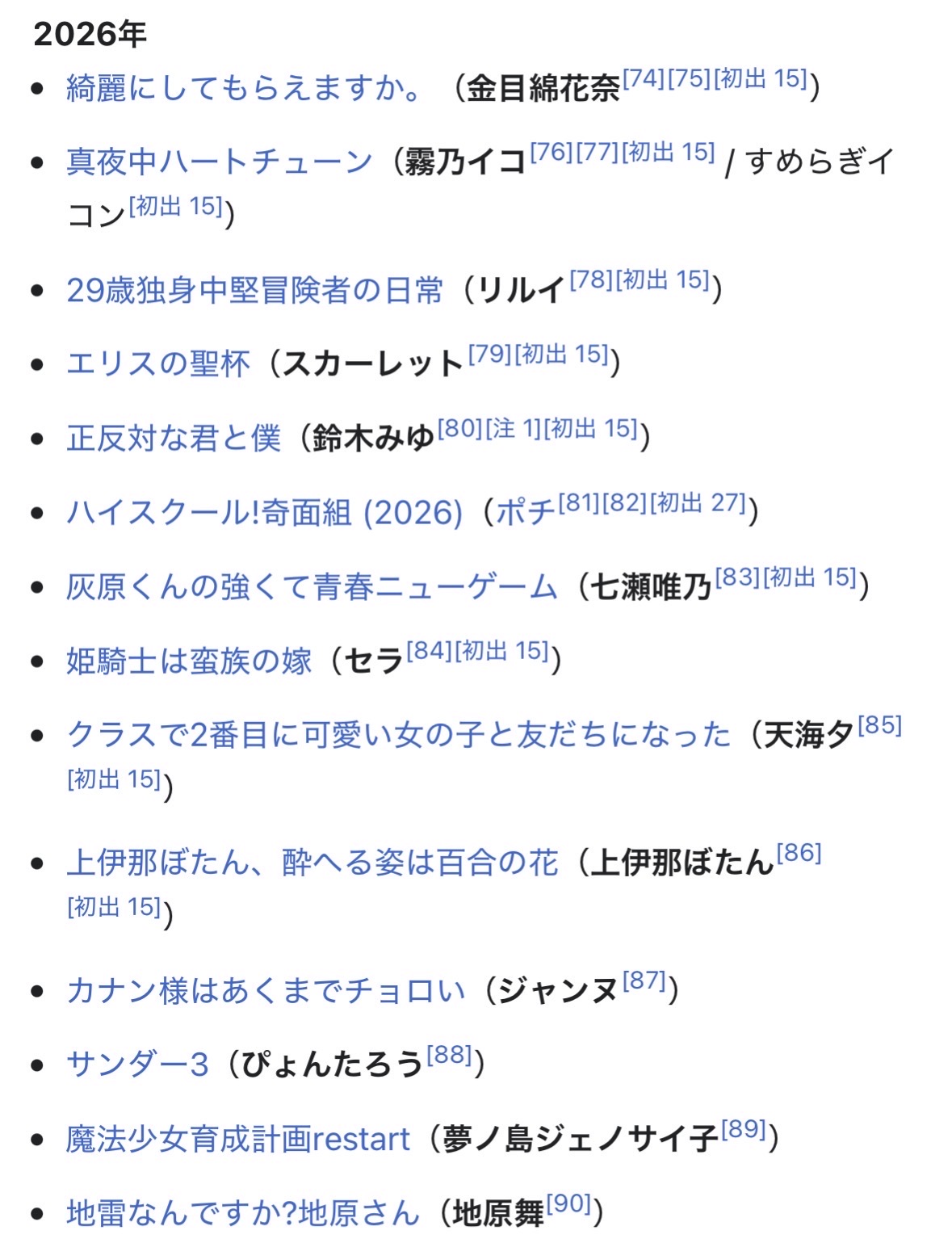
Task: Open the サンダー3 link
Action: click(137, 1065)
